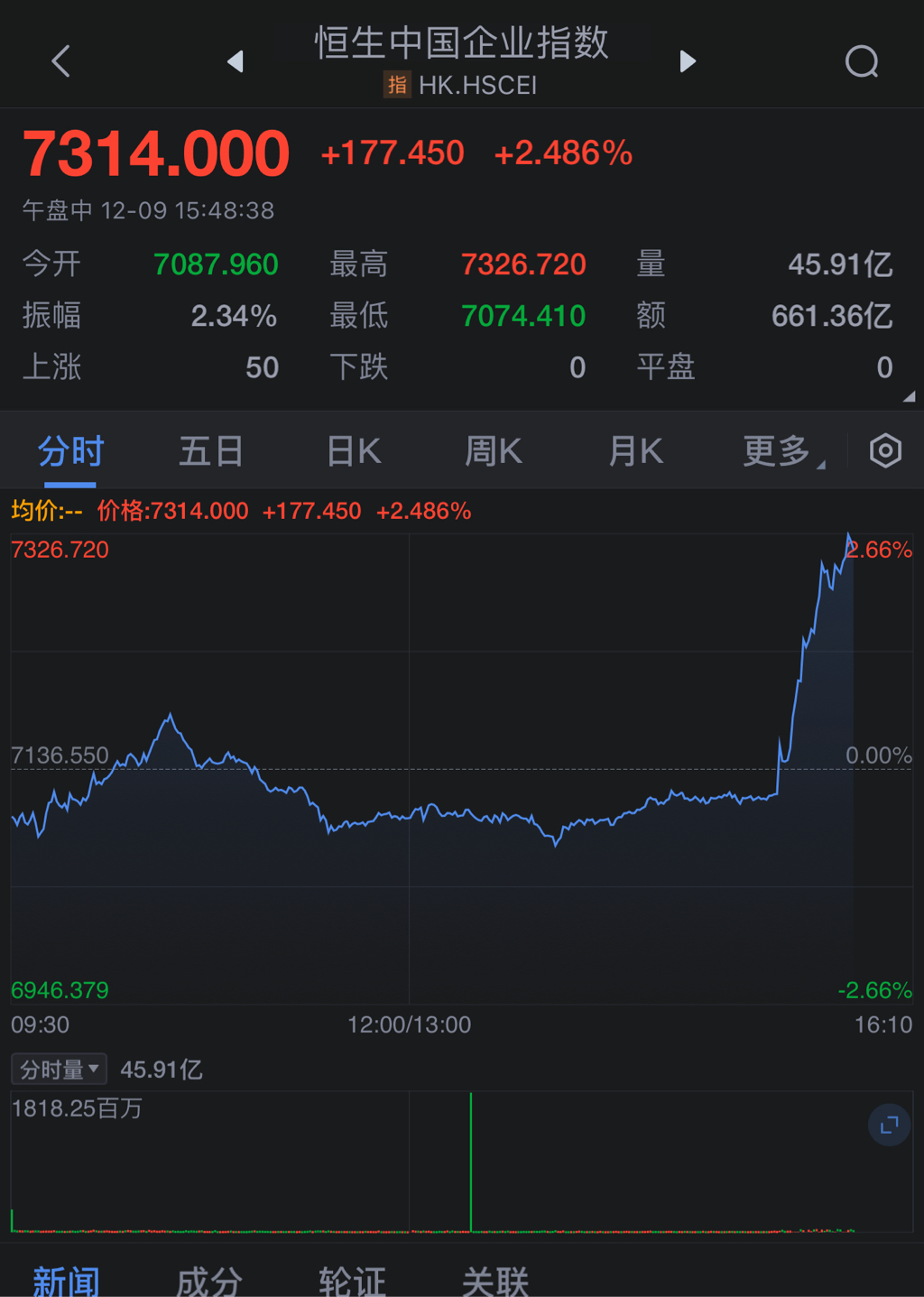Switch to the 关联 tab

tap(494, 1280)
